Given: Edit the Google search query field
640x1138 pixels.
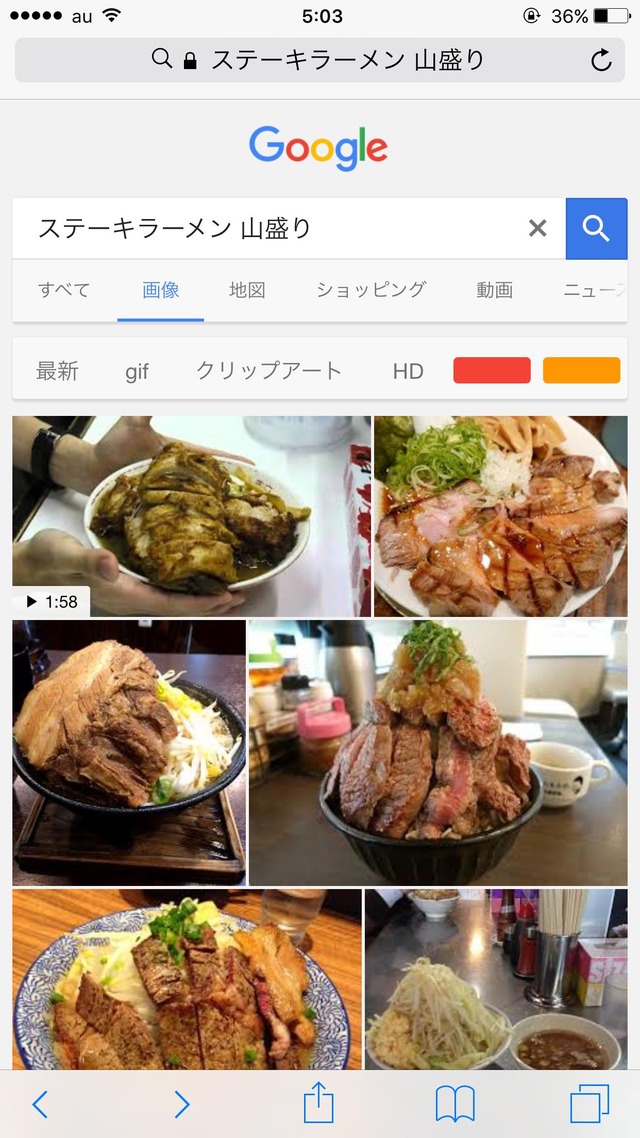Looking at the screenshot, I should (x=270, y=228).
